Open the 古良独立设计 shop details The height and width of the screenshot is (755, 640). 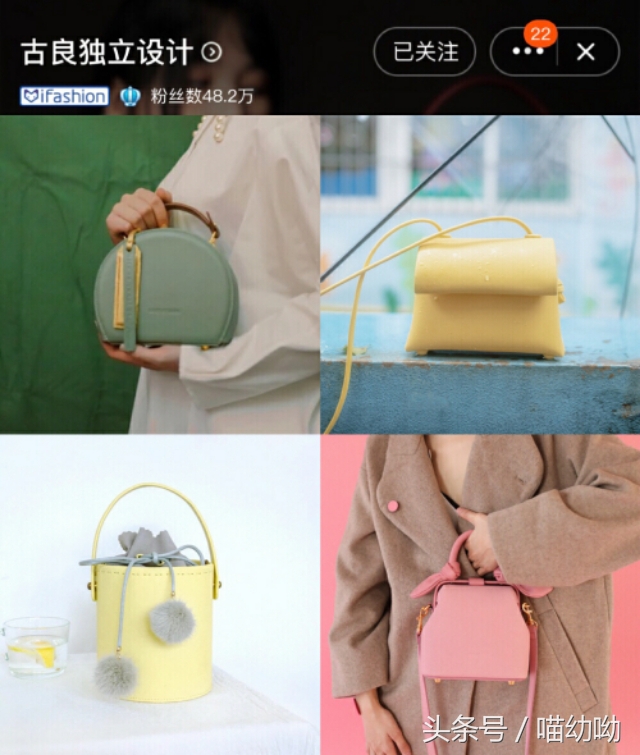120,52
